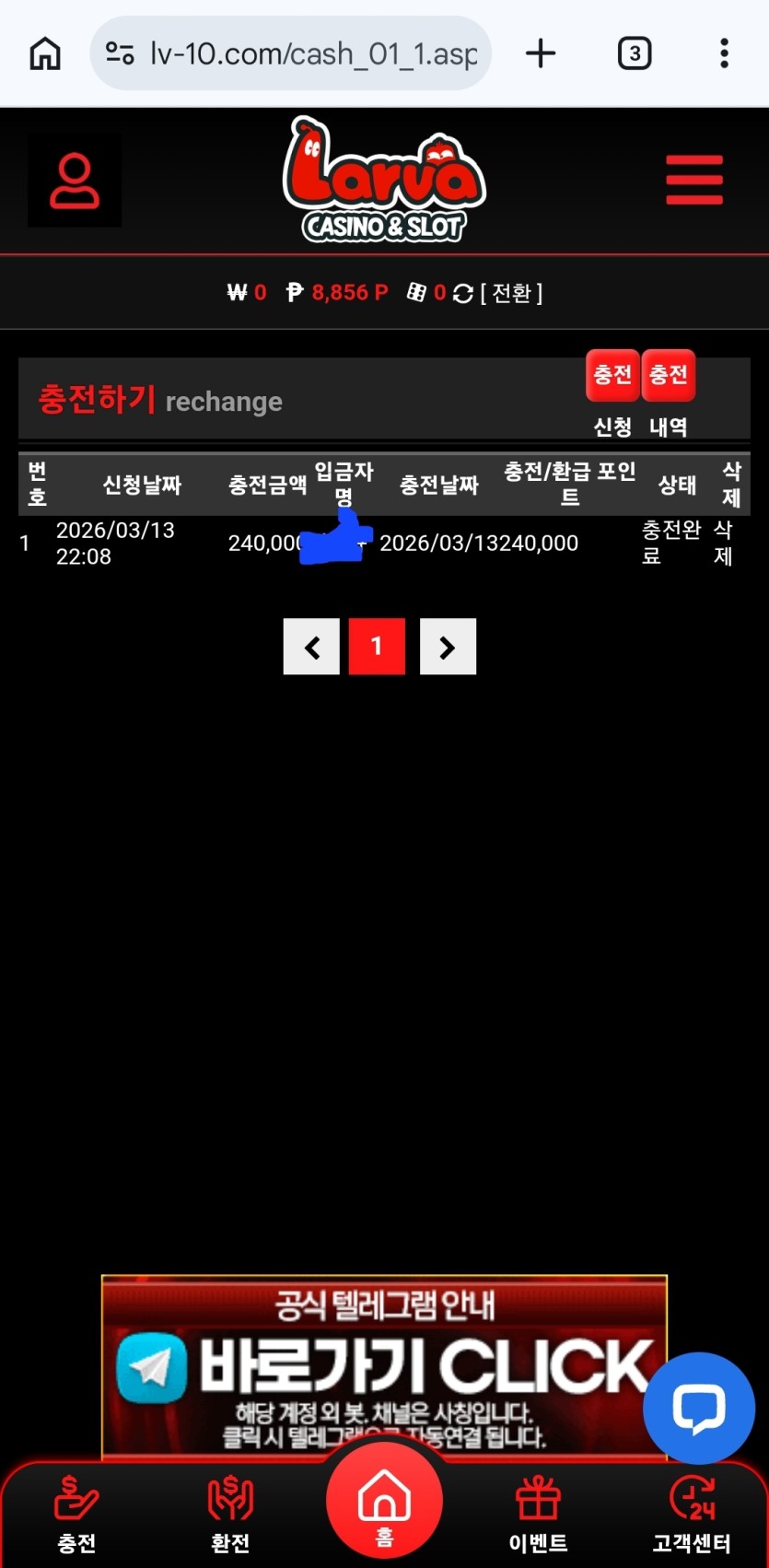Delete the 2026/03/13 charge record

[x=723, y=543]
